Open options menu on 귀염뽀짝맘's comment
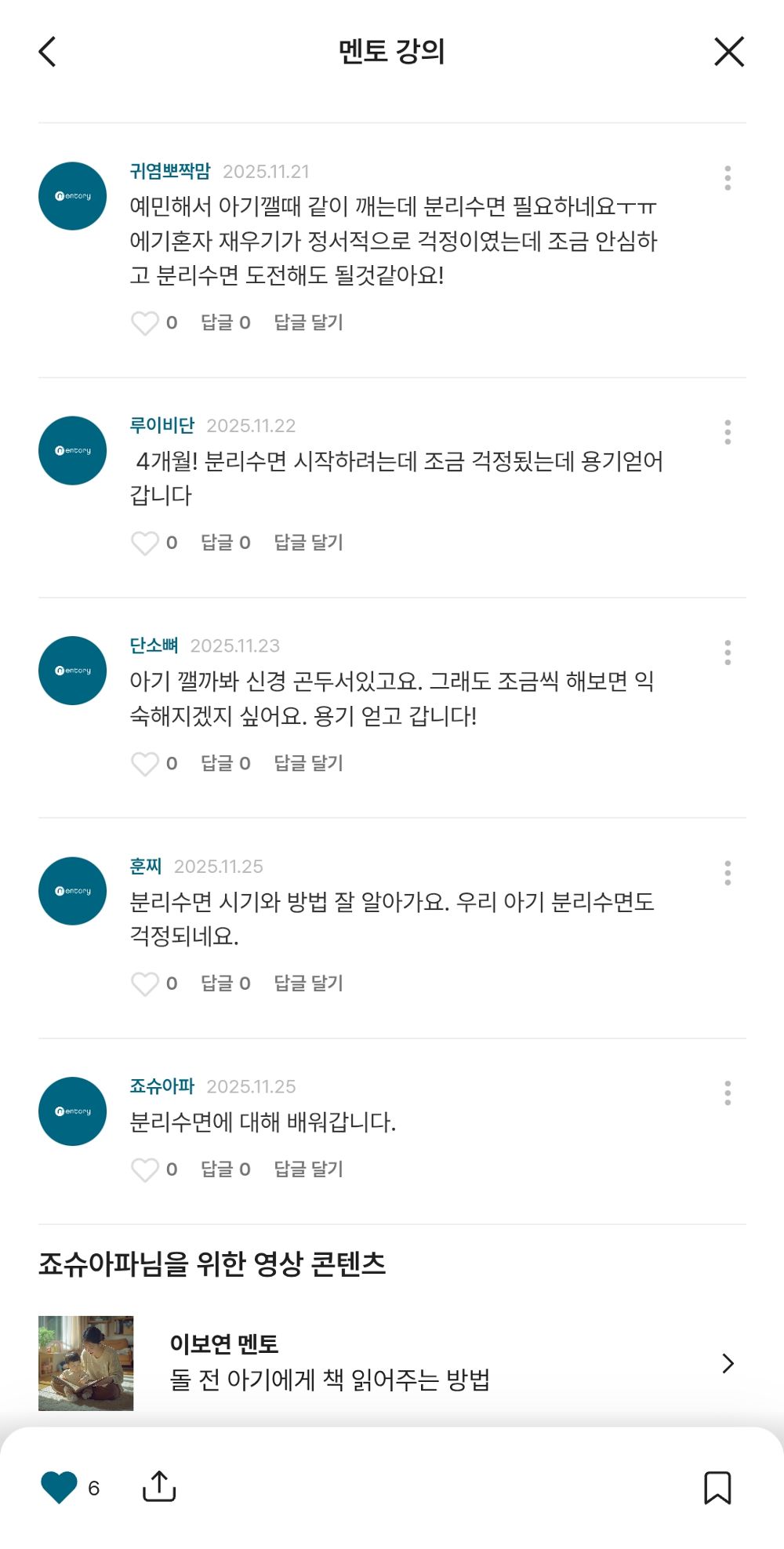The width and height of the screenshot is (784, 1549). [728, 178]
